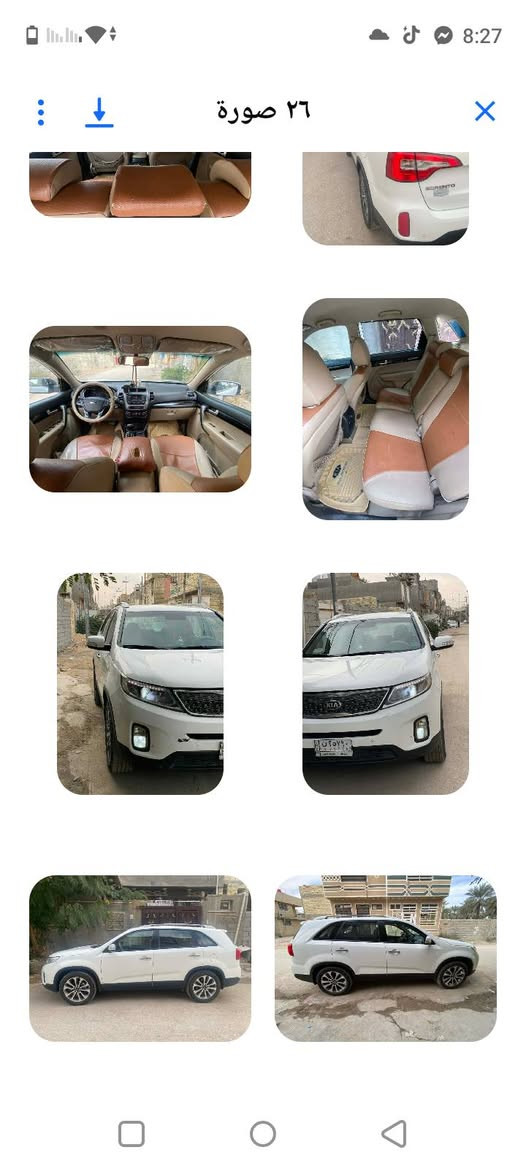Open side photo of car facing left
Image resolution: width=526 pixels, height=1169 pixels.
click(x=140, y=958)
